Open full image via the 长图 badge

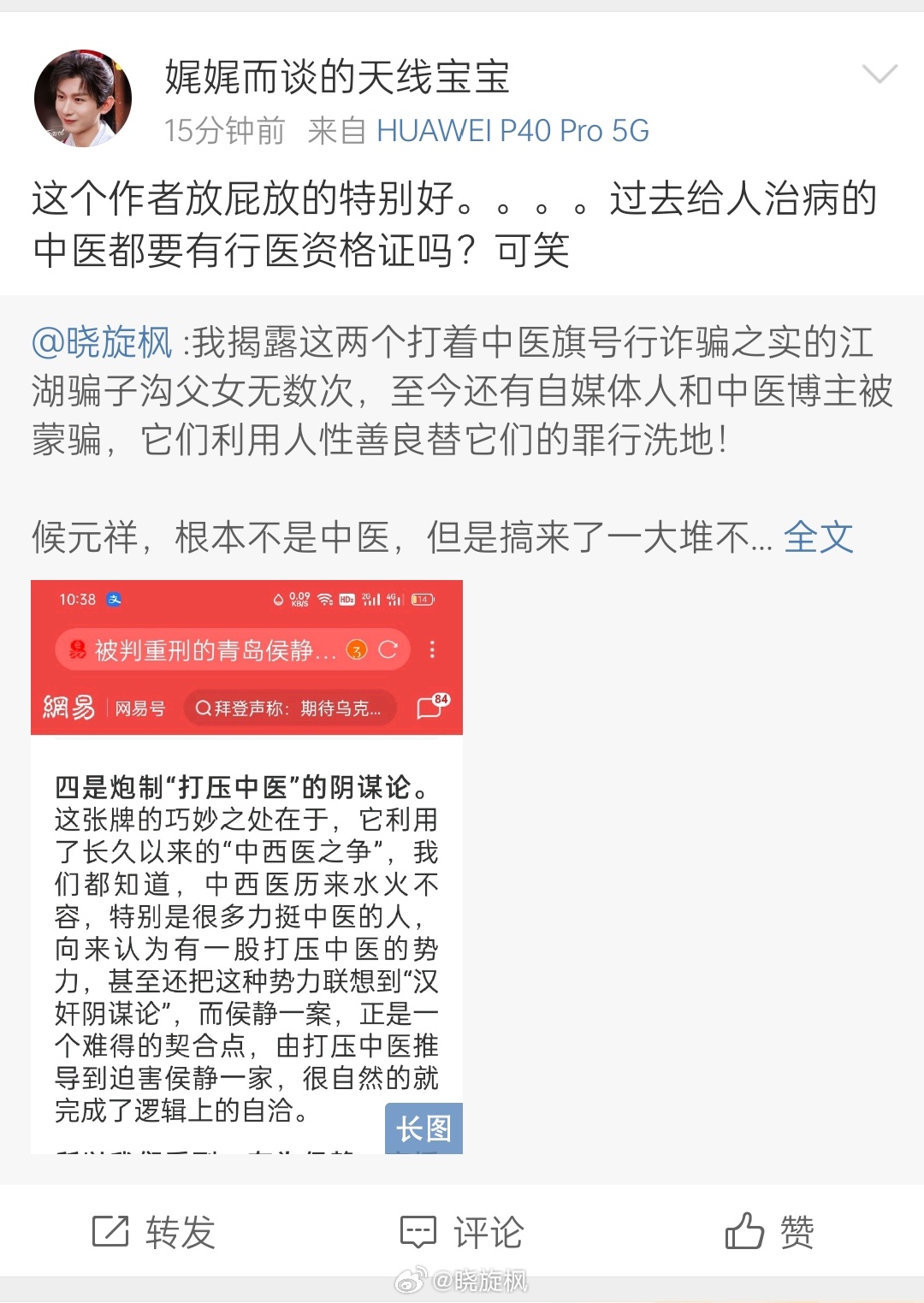pyautogui.click(x=422, y=1128)
